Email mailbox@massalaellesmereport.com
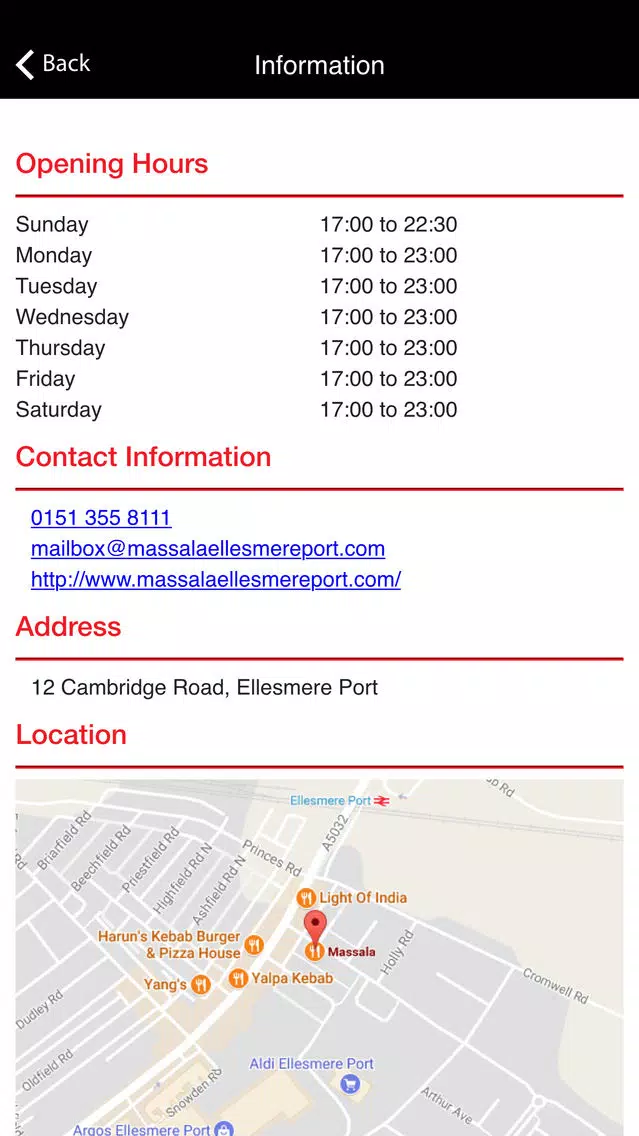Image resolution: width=639 pixels, height=1136 pixels. click(208, 549)
